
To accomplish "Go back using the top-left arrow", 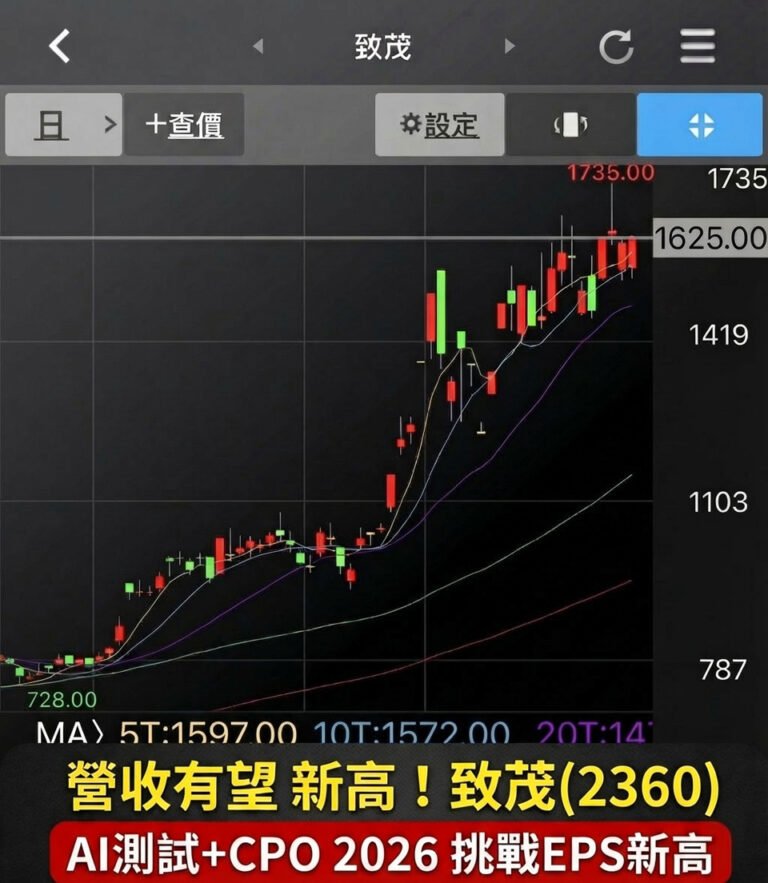I will [60, 46].
